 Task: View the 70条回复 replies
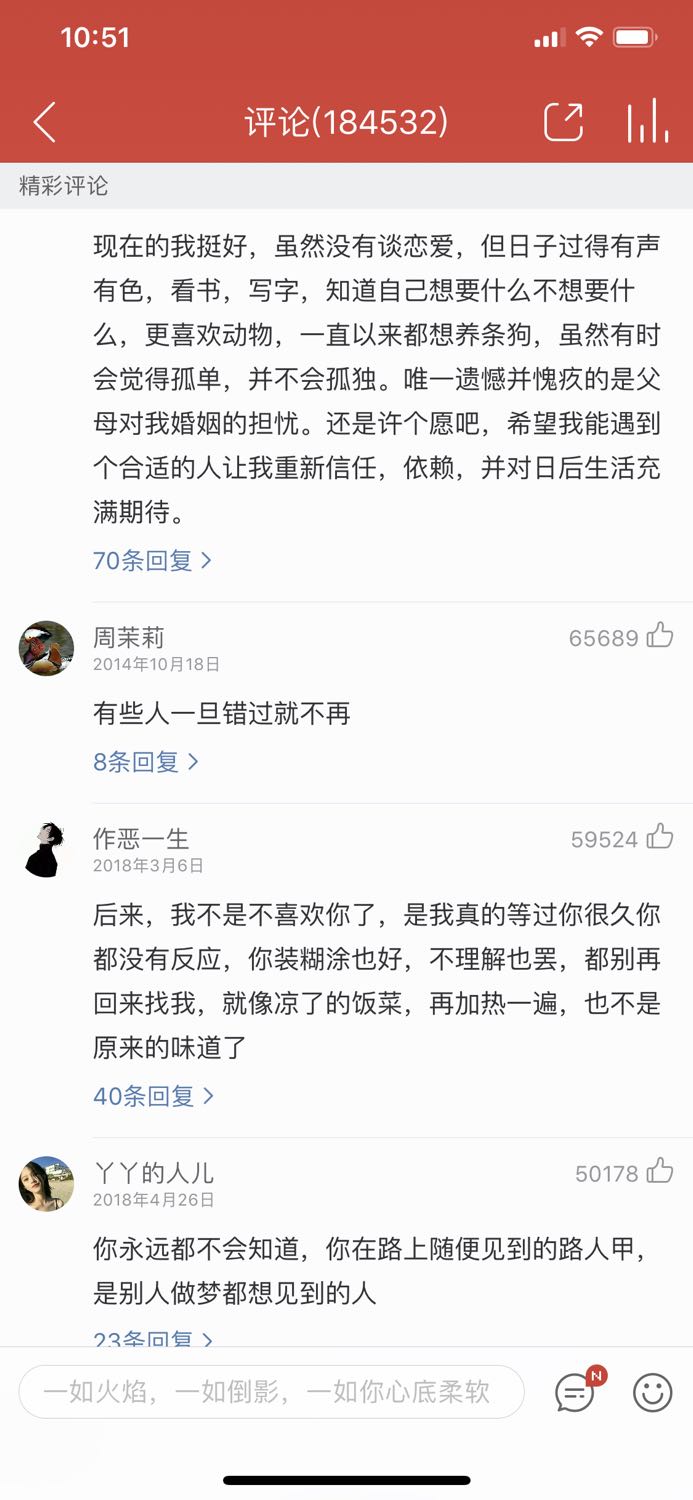point(152,560)
